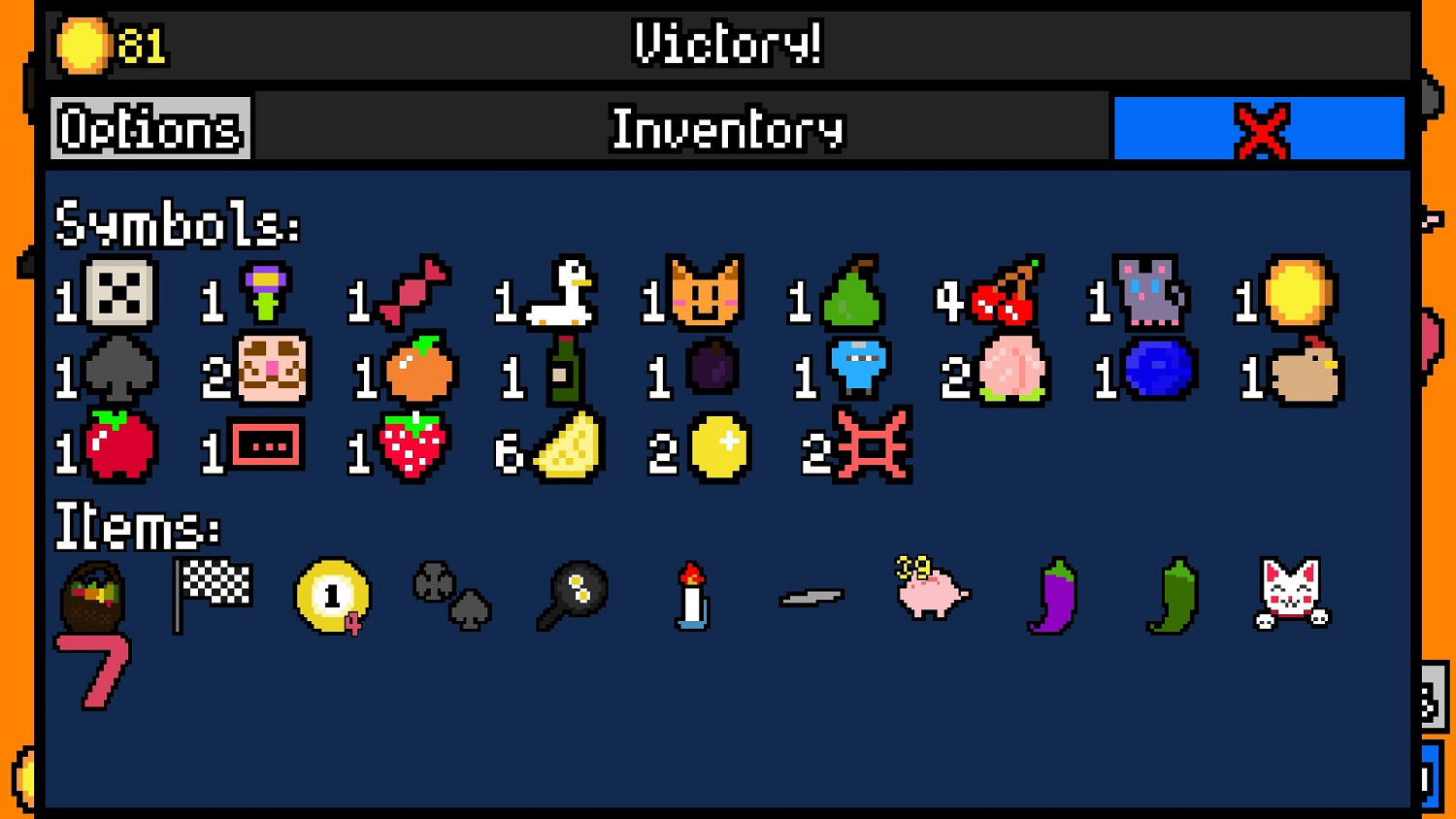View the spade symbol

coord(119,370)
